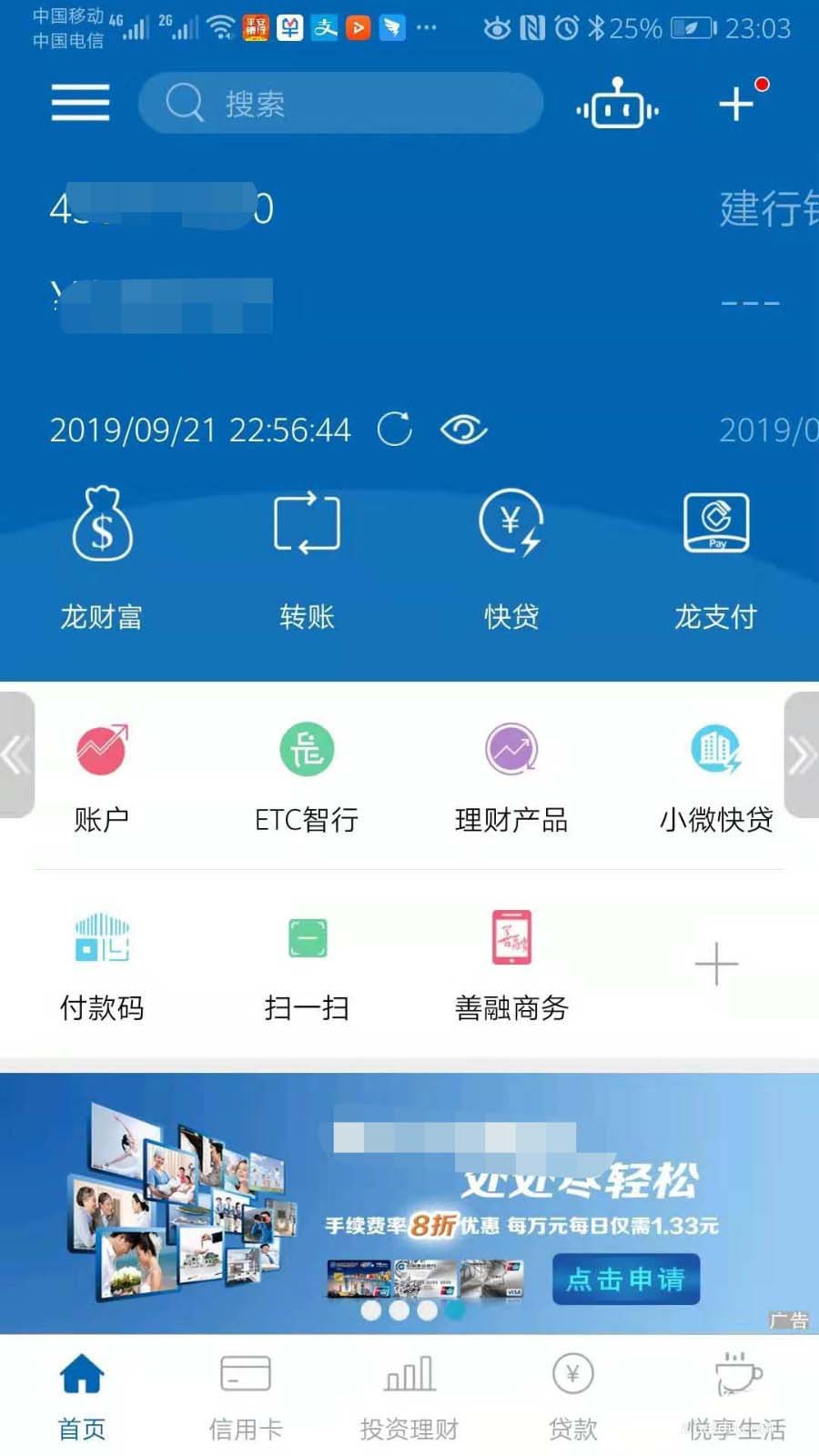Toggle balance visibility eye icon
The height and width of the screenshot is (1456, 819).
pyautogui.click(x=463, y=429)
